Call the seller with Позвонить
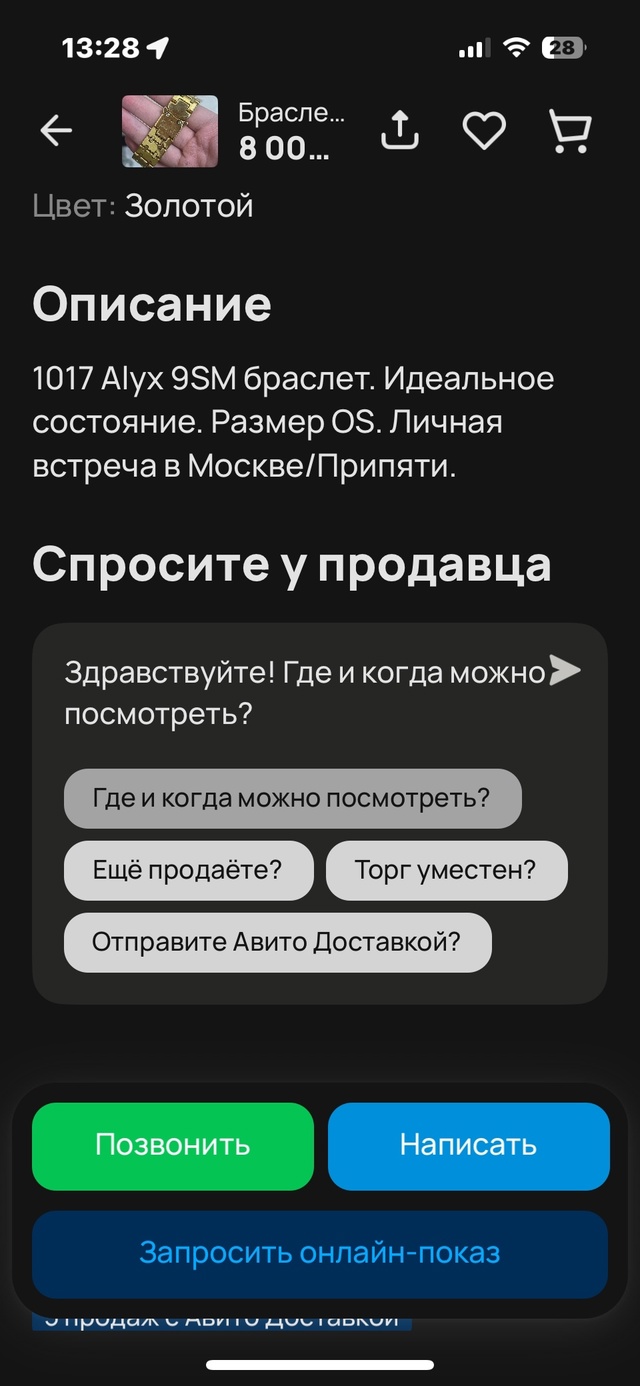The width and height of the screenshot is (640, 1386). coord(172,1146)
